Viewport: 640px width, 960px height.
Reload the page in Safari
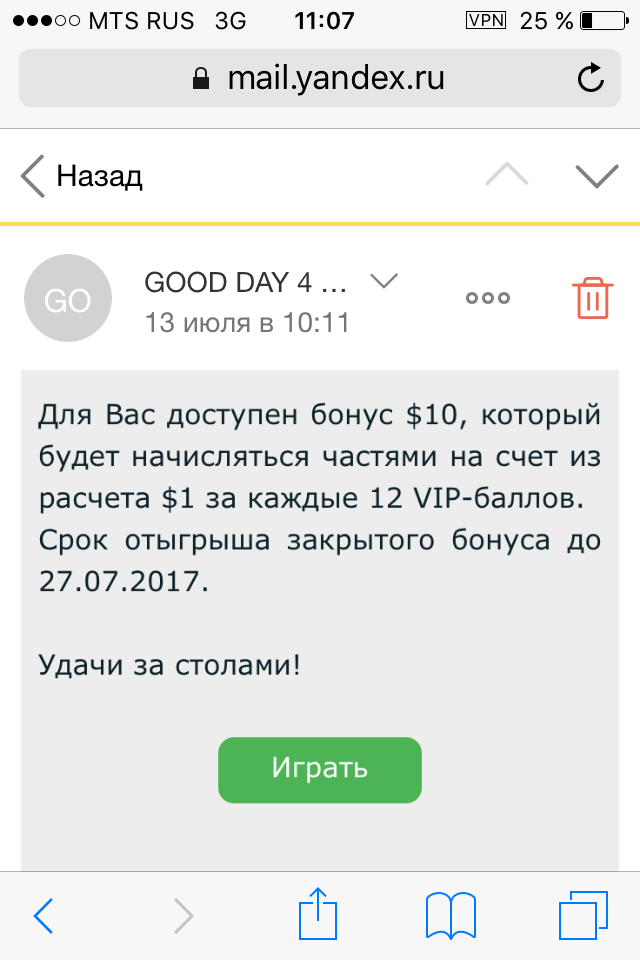pos(591,78)
